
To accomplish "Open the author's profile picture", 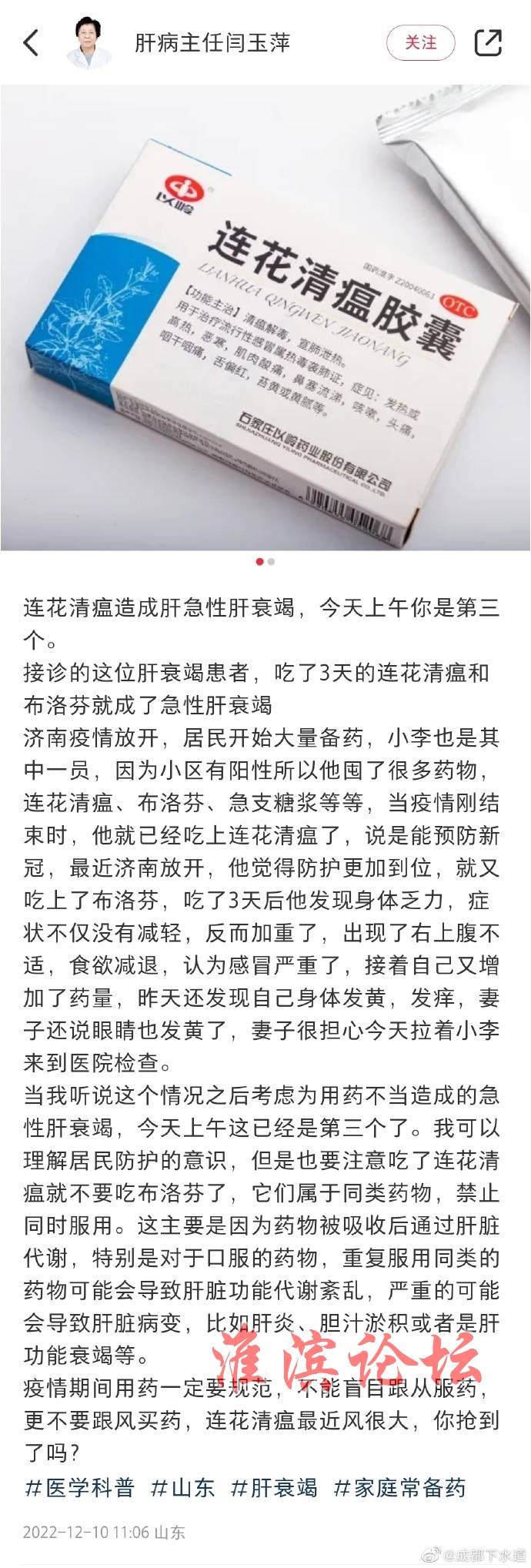I will 88,42.
